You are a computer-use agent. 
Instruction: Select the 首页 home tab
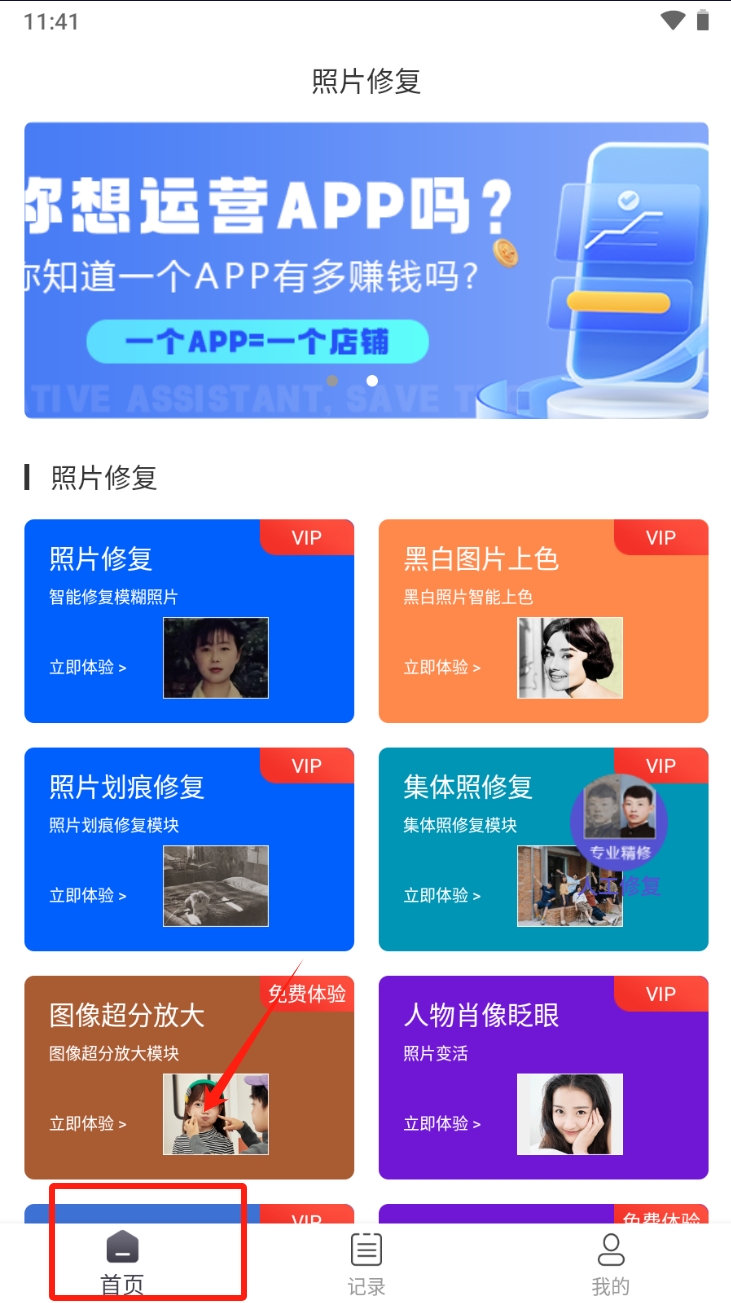pyautogui.click(x=122, y=1263)
